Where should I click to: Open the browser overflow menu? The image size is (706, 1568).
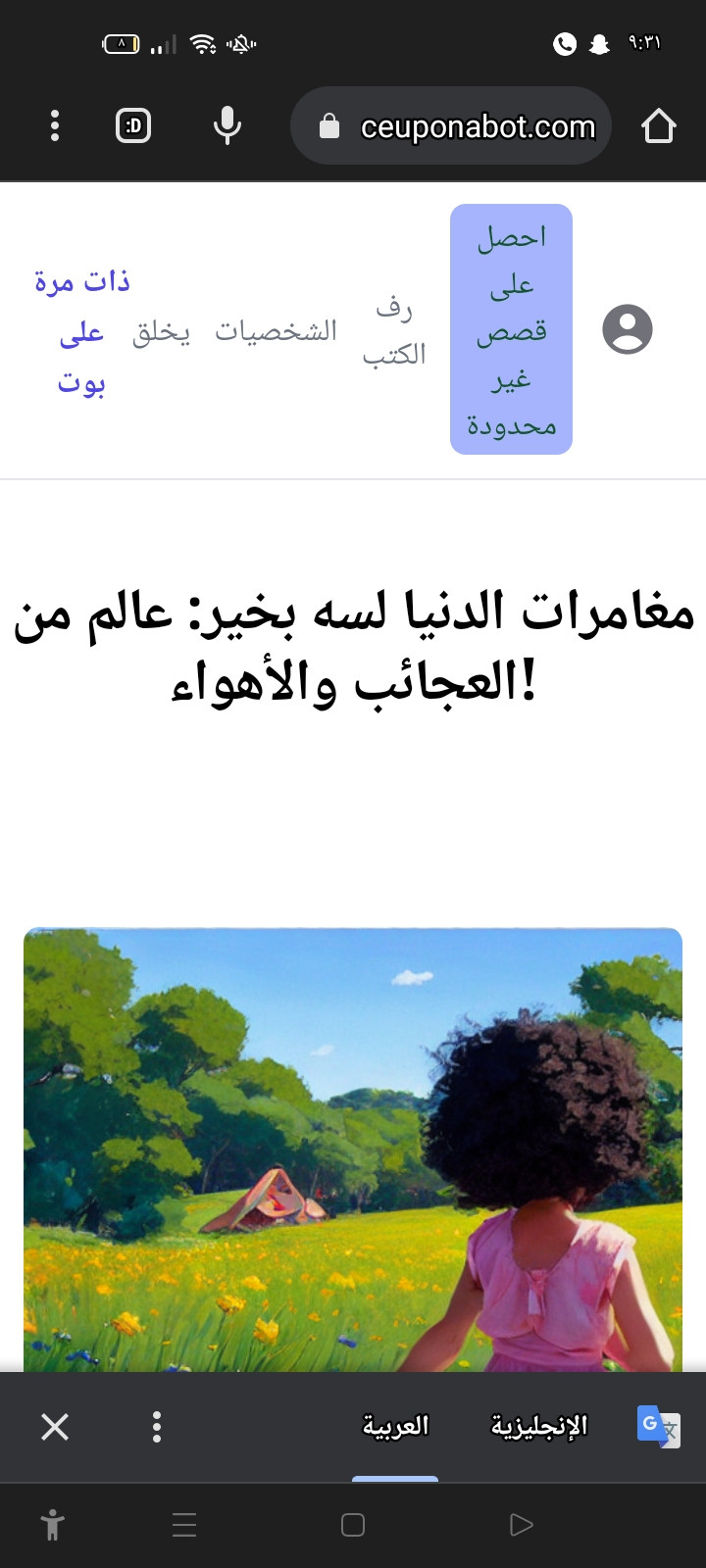click(55, 125)
